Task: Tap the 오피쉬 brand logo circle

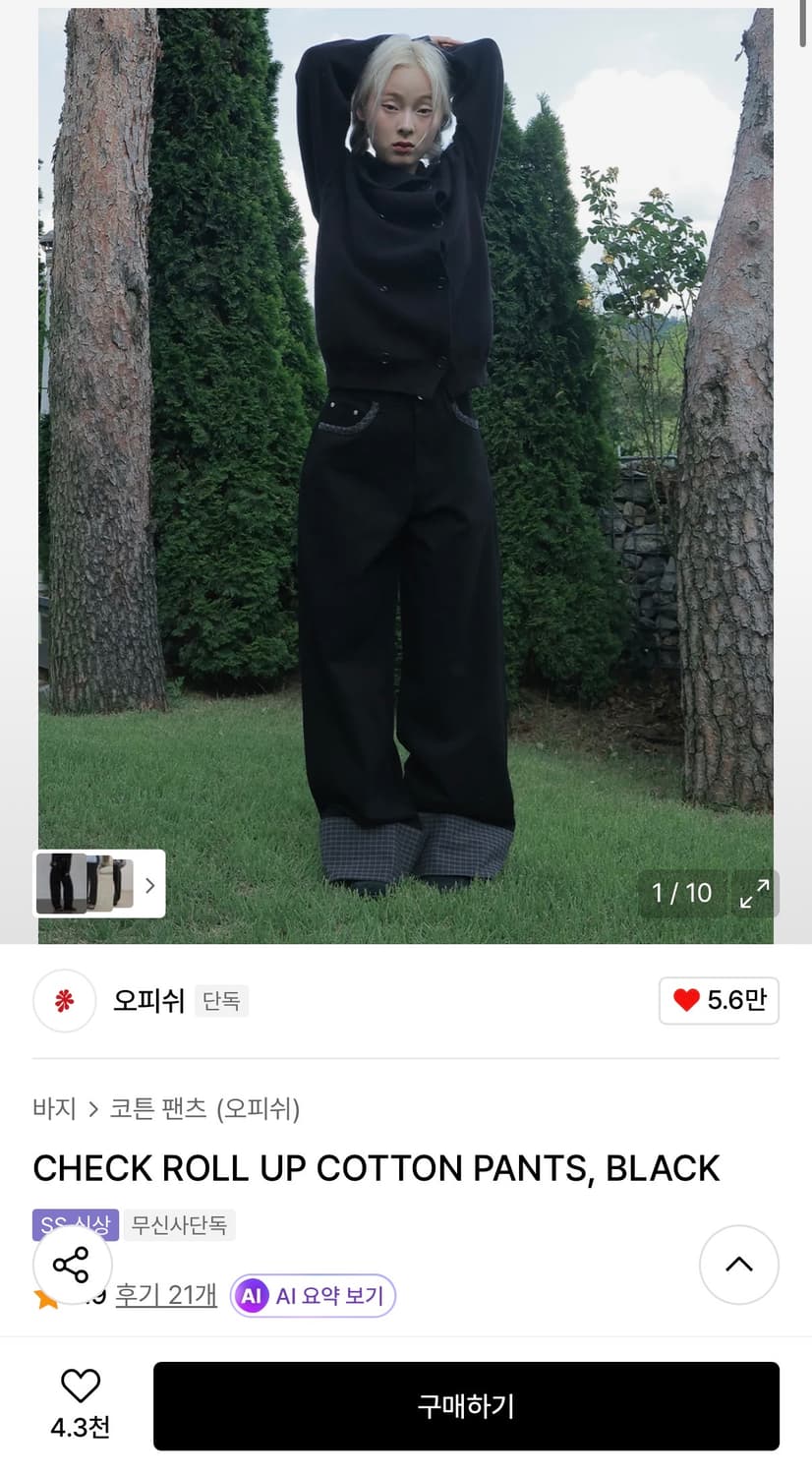Action: click(64, 1000)
